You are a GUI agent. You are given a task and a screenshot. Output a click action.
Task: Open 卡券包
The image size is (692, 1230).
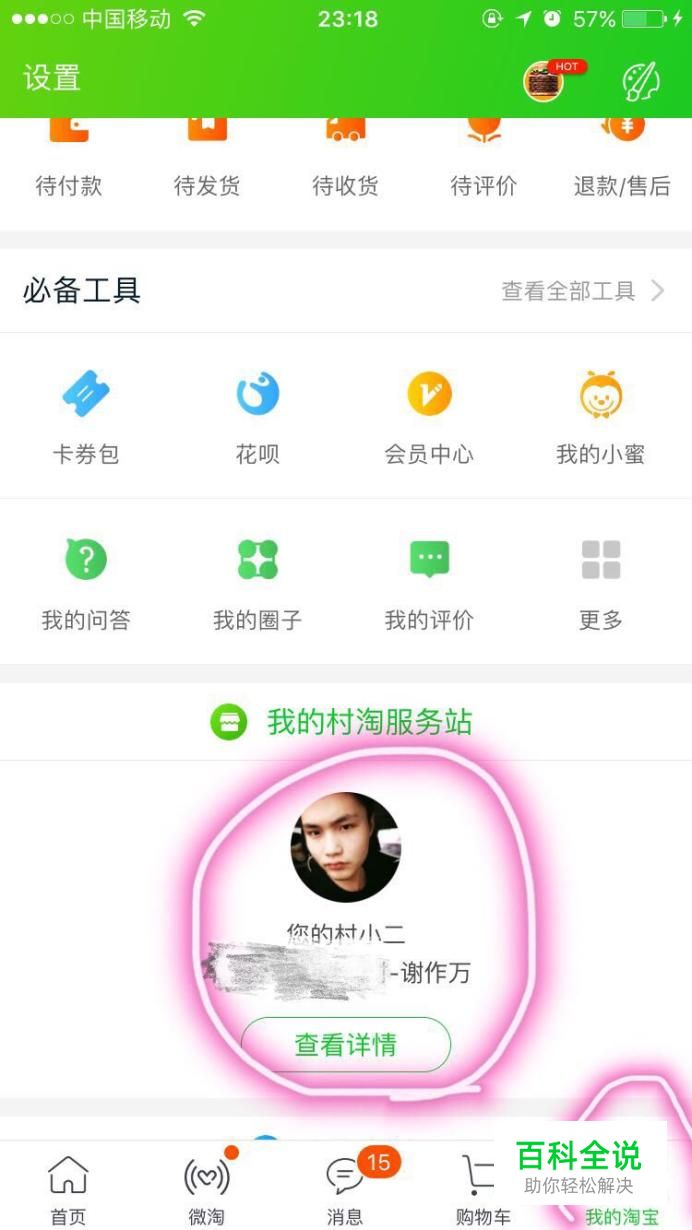click(x=86, y=417)
